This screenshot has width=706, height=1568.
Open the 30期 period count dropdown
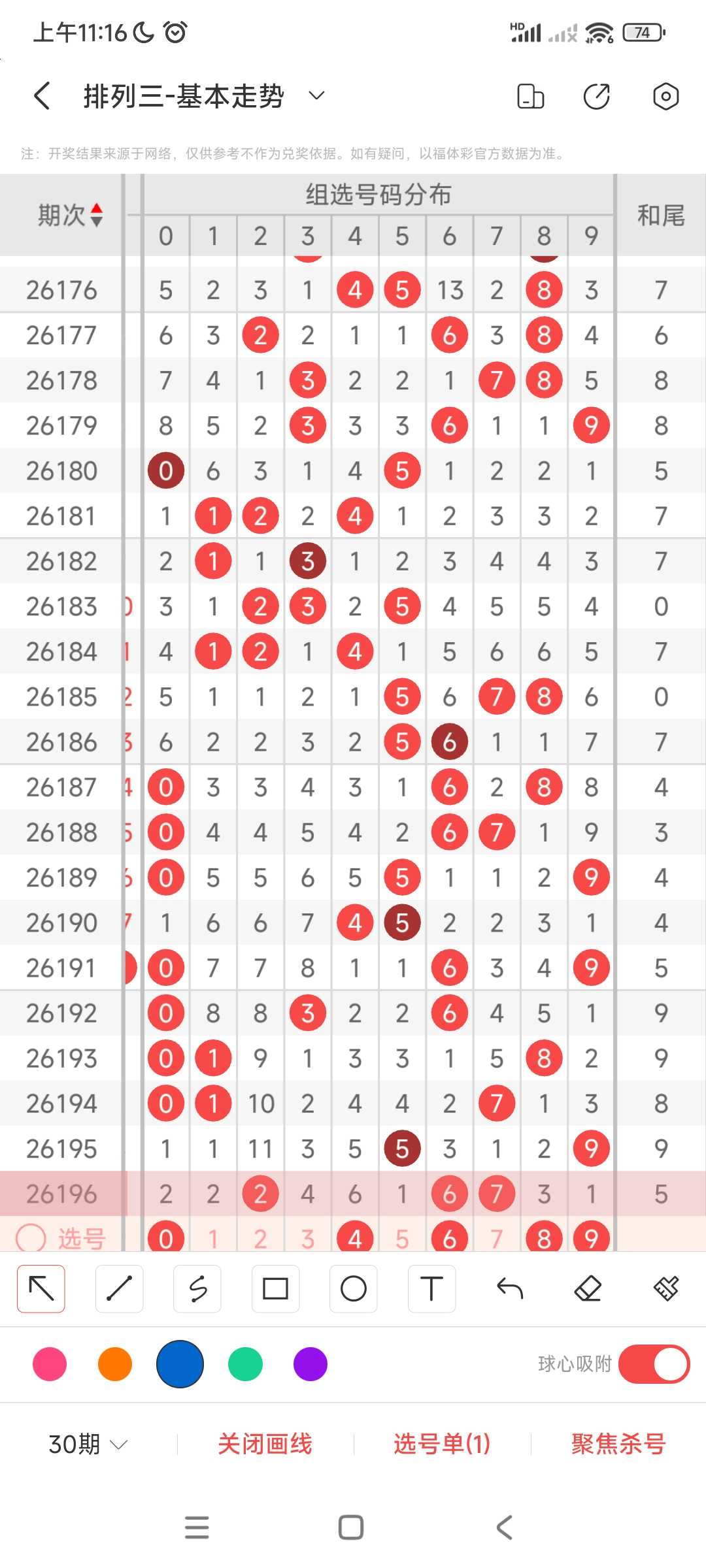coord(88,1444)
